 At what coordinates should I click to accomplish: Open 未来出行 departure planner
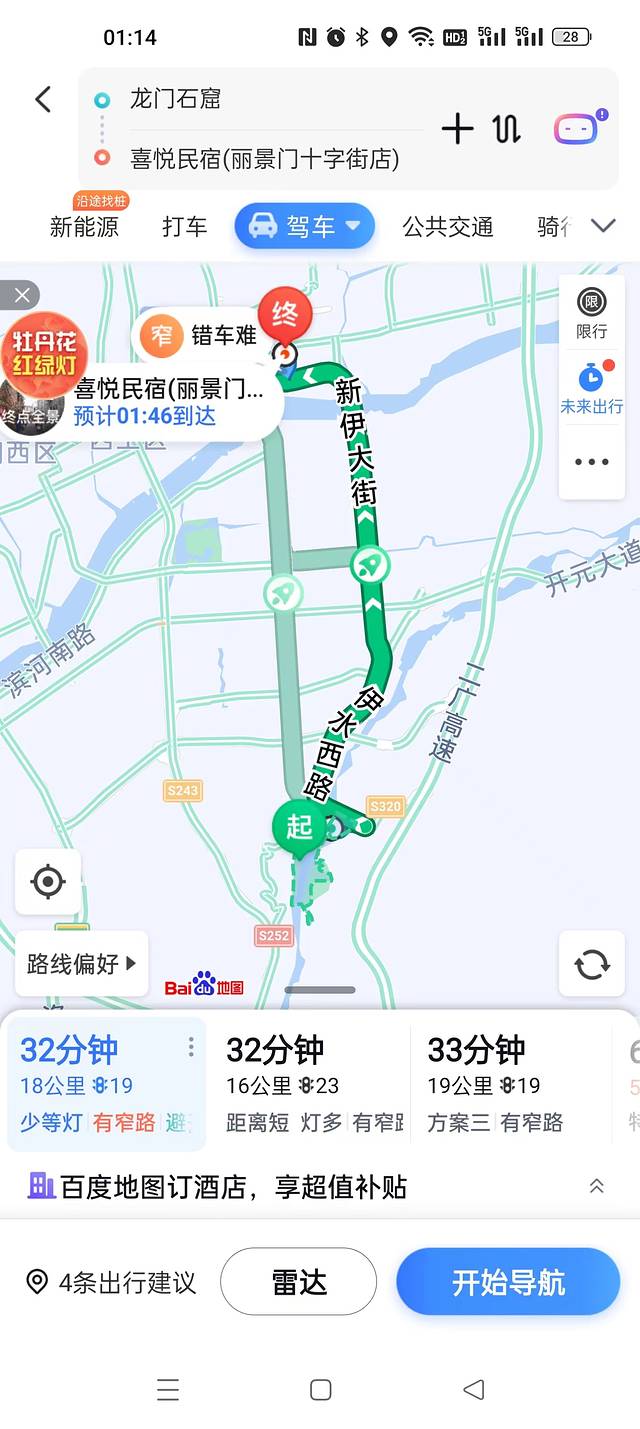click(591, 388)
